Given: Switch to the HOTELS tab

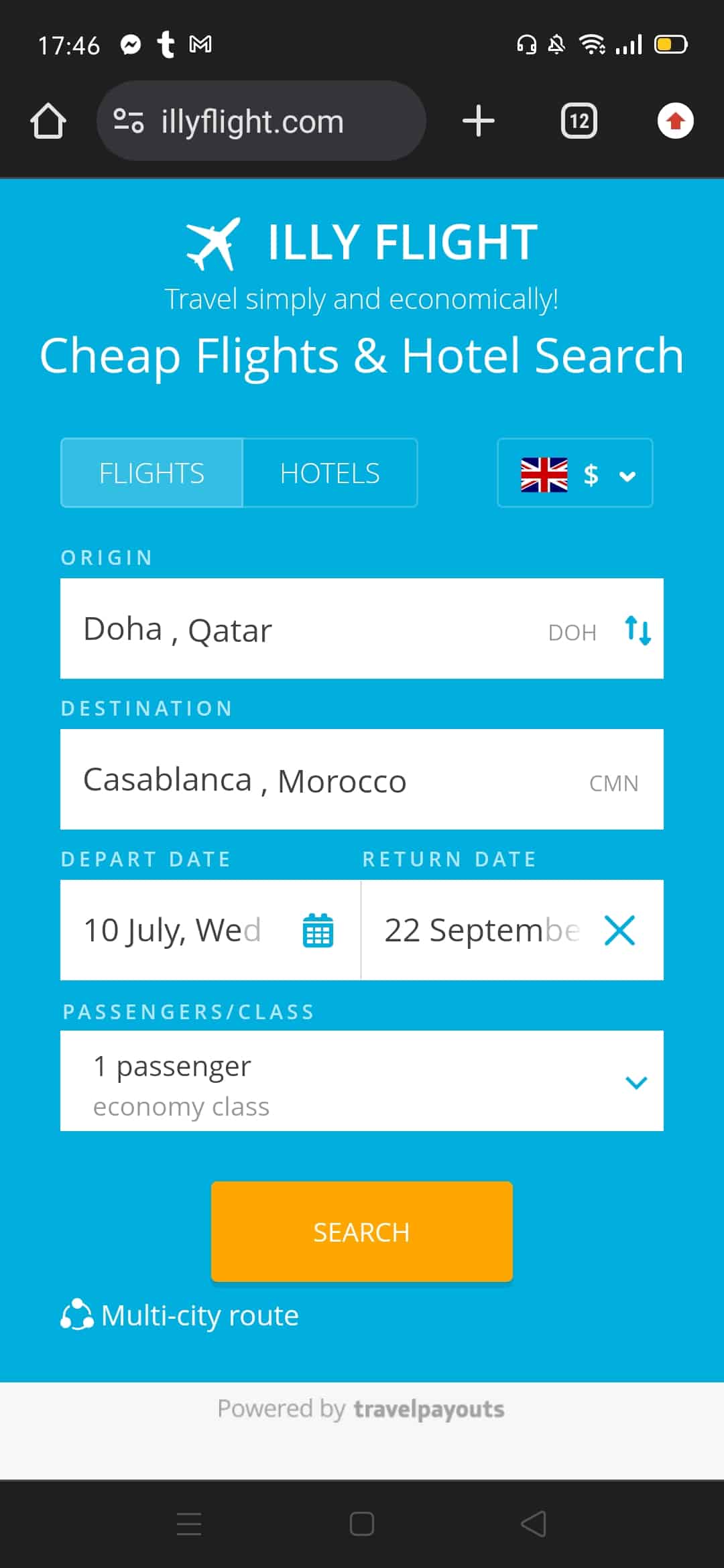Looking at the screenshot, I should click(x=329, y=472).
